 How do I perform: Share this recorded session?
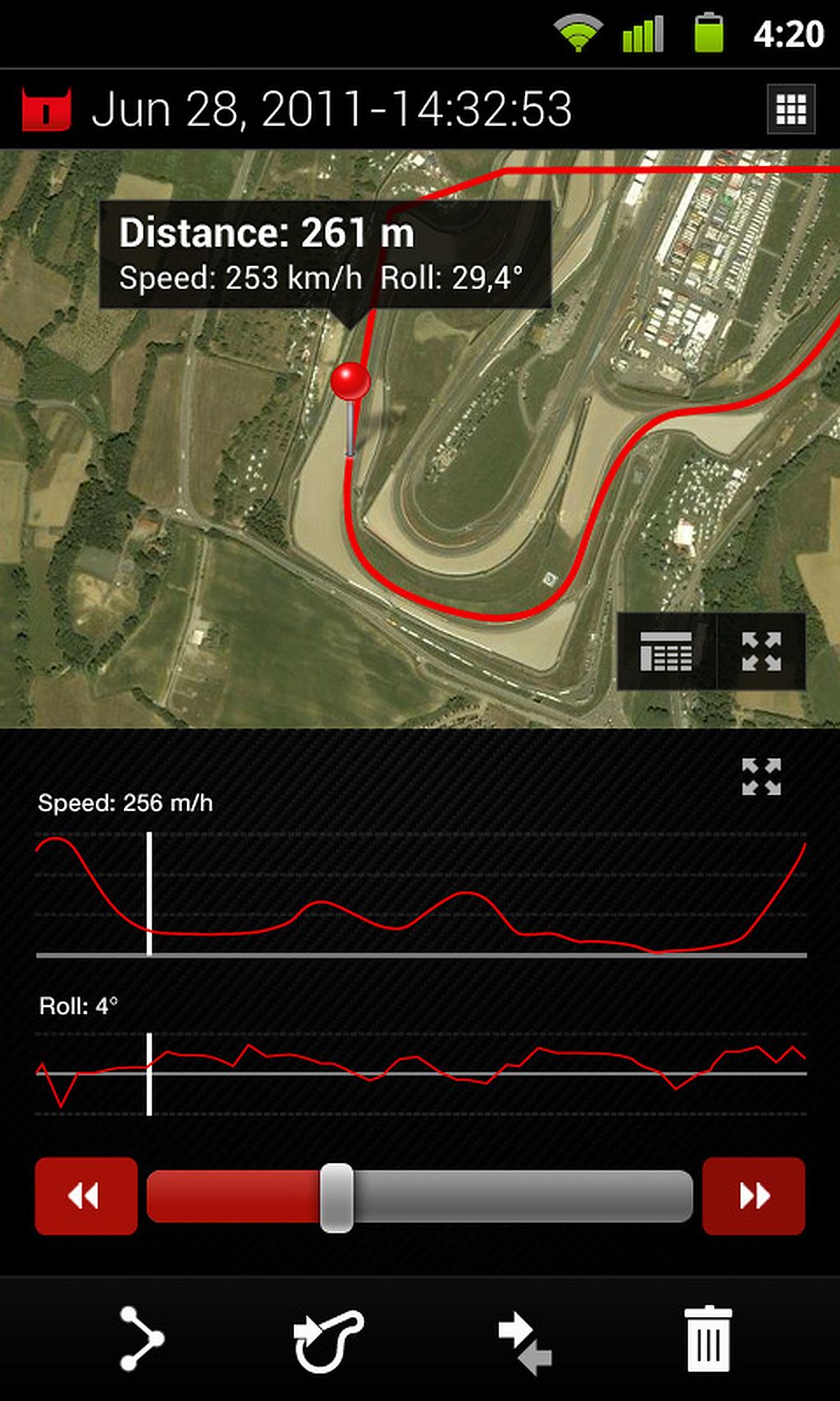140,1339
